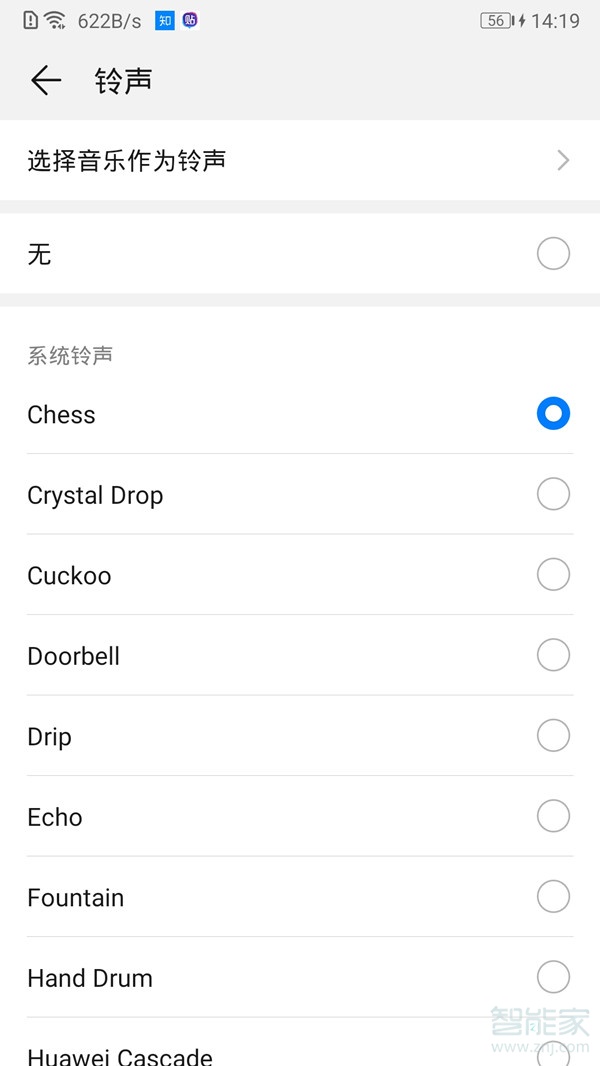Select Crystal Drop as the ringtone
The width and height of the screenshot is (600, 1066).
(553, 494)
